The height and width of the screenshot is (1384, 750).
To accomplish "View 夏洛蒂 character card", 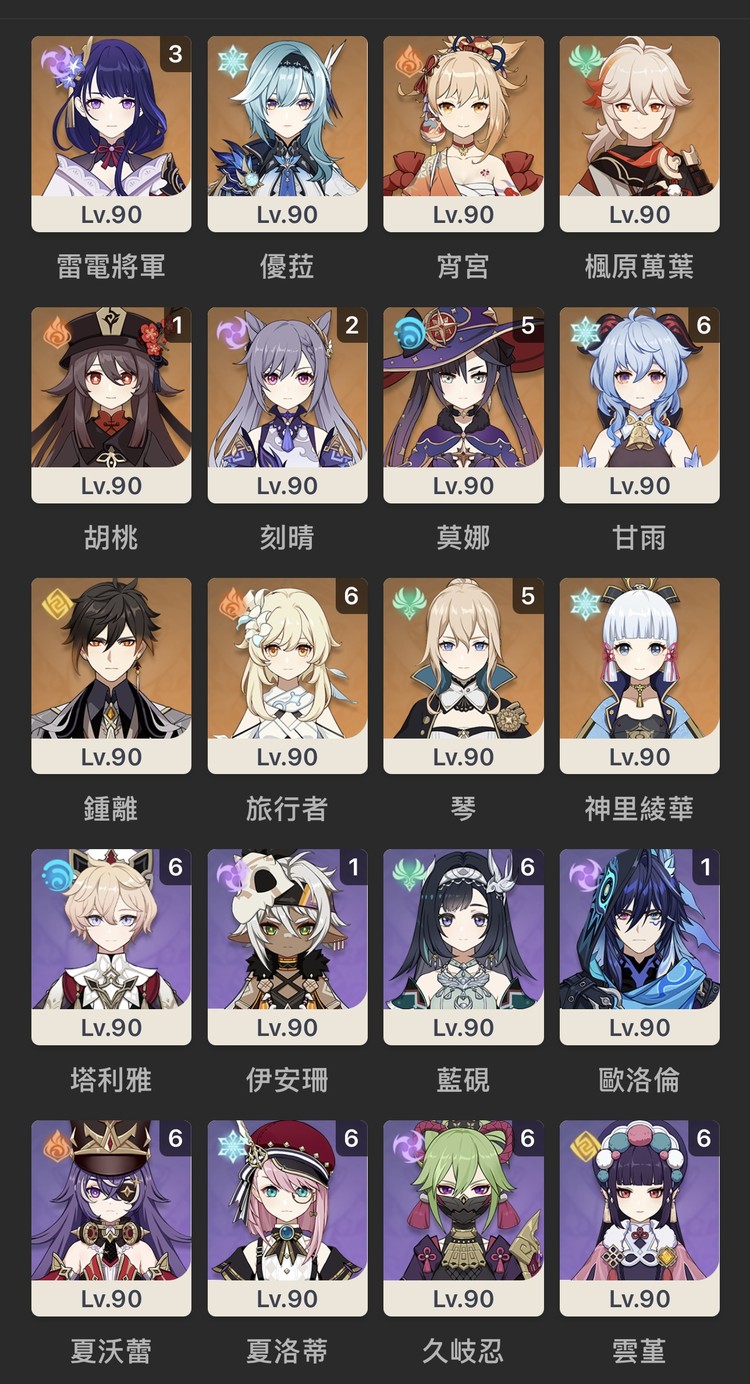I will 287,1218.
